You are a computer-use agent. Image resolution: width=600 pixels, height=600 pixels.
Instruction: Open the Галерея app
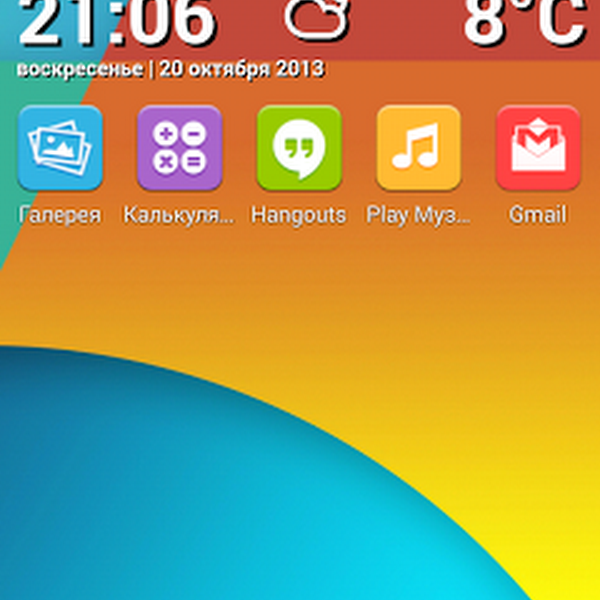click(x=60, y=148)
